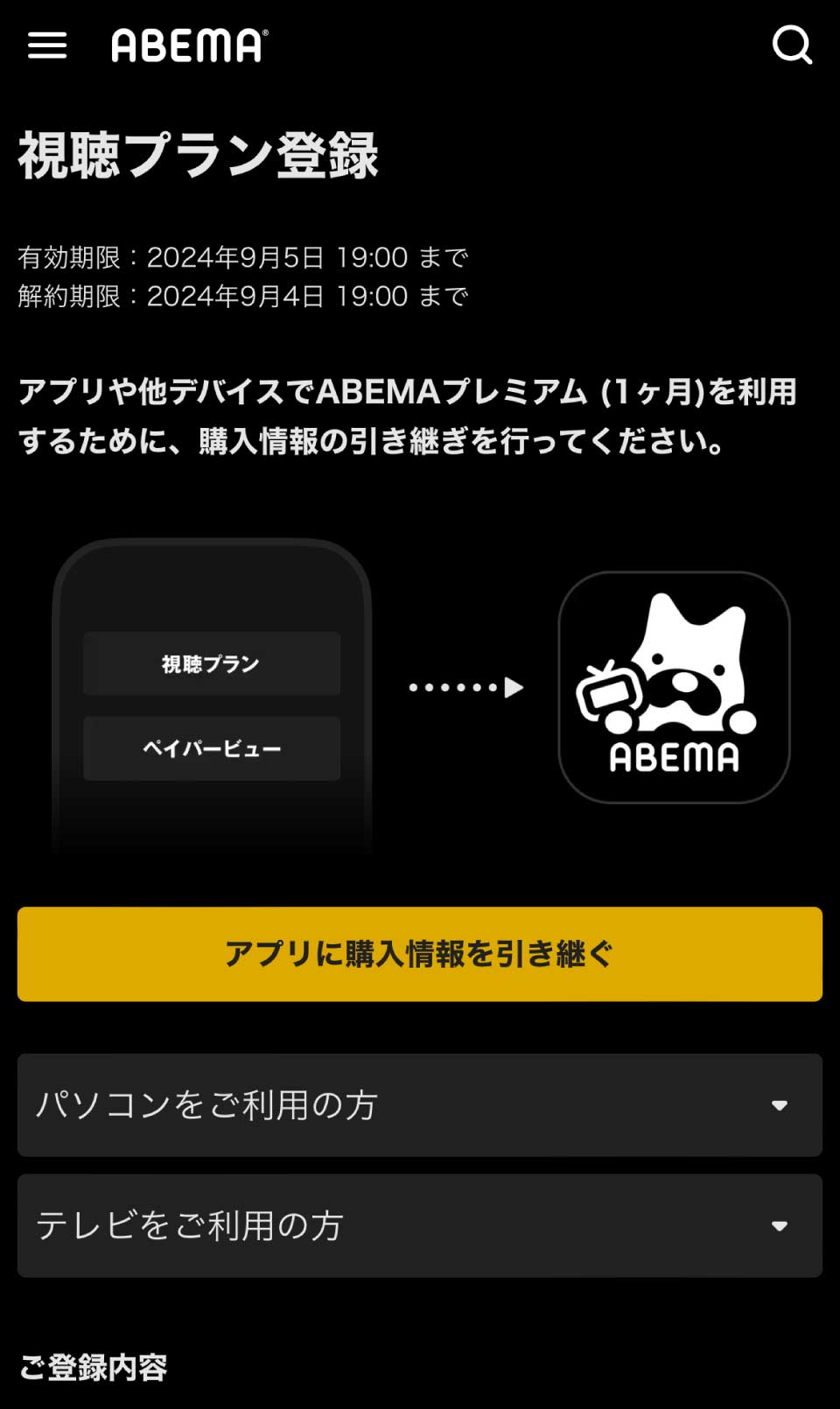
Task: Tap the search magnifier icon
Action: click(792, 45)
